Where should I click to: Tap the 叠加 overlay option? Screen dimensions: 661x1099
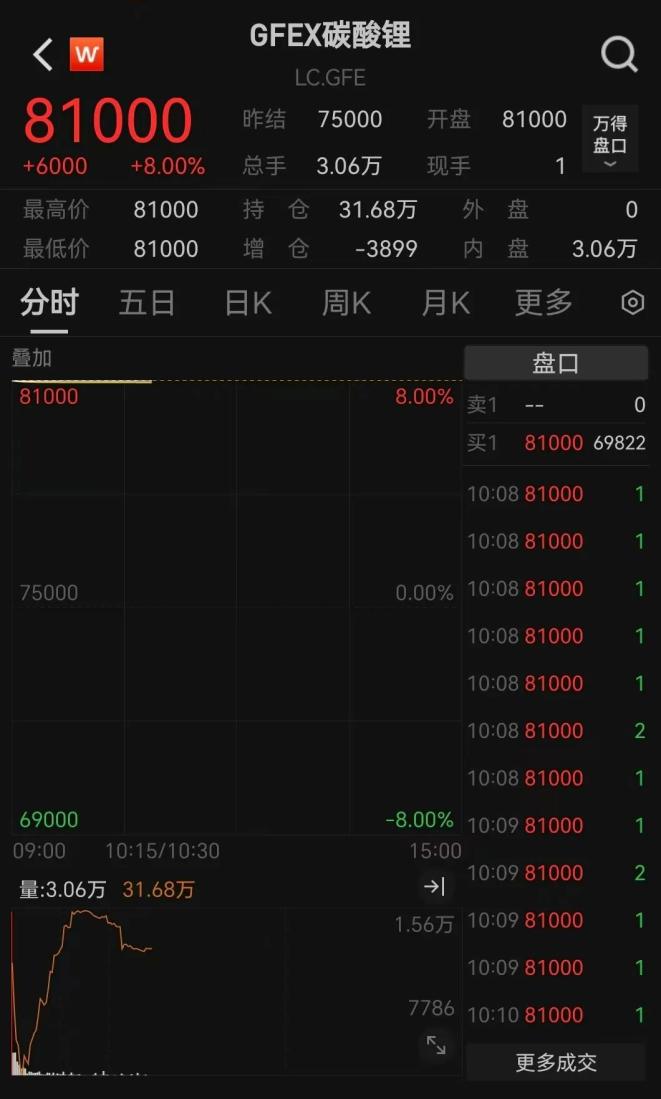(32, 358)
